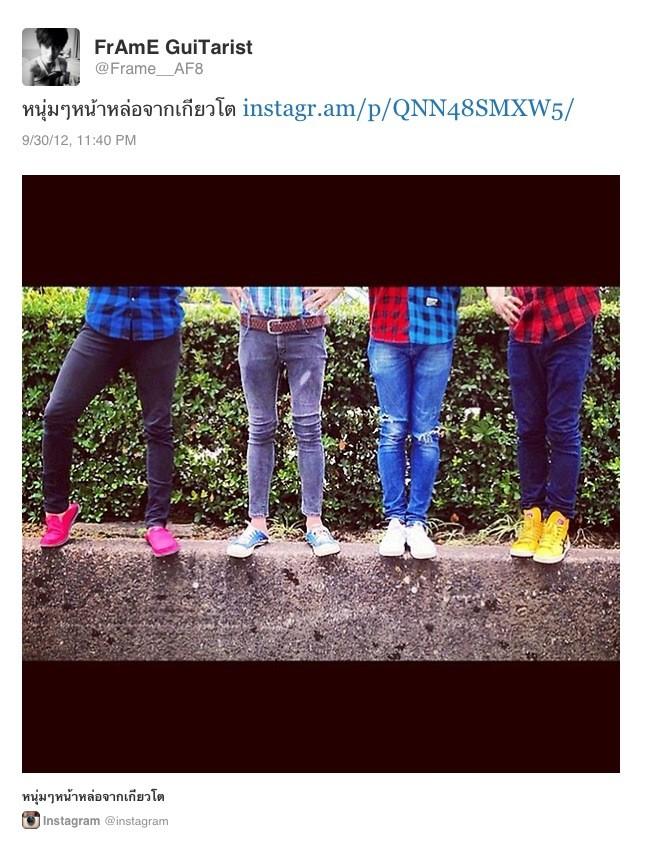The height and width of the screenshot is (850, 648).
Task: Open the embedded Instagram photo
Action: coord(321,473)
